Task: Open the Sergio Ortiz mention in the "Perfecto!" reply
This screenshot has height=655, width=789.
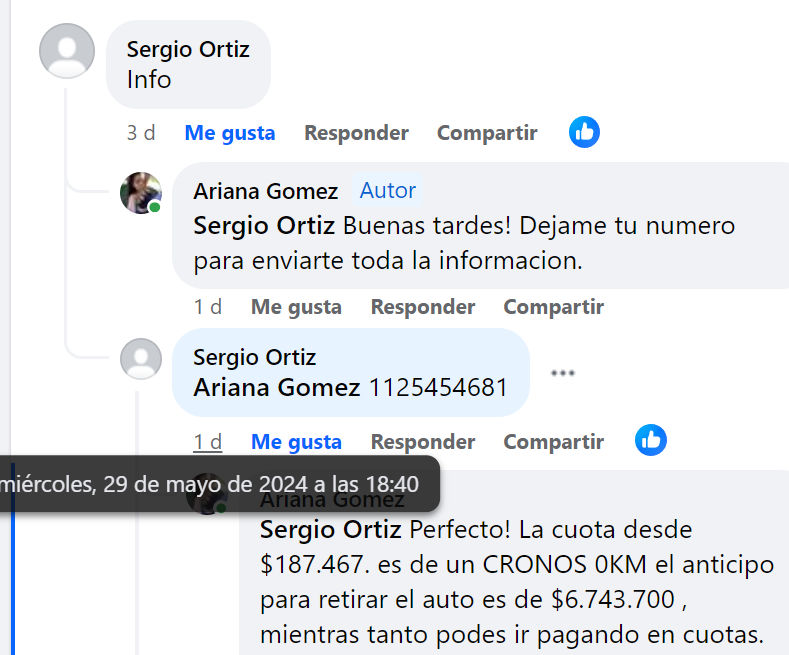Action: coord(332,529)
